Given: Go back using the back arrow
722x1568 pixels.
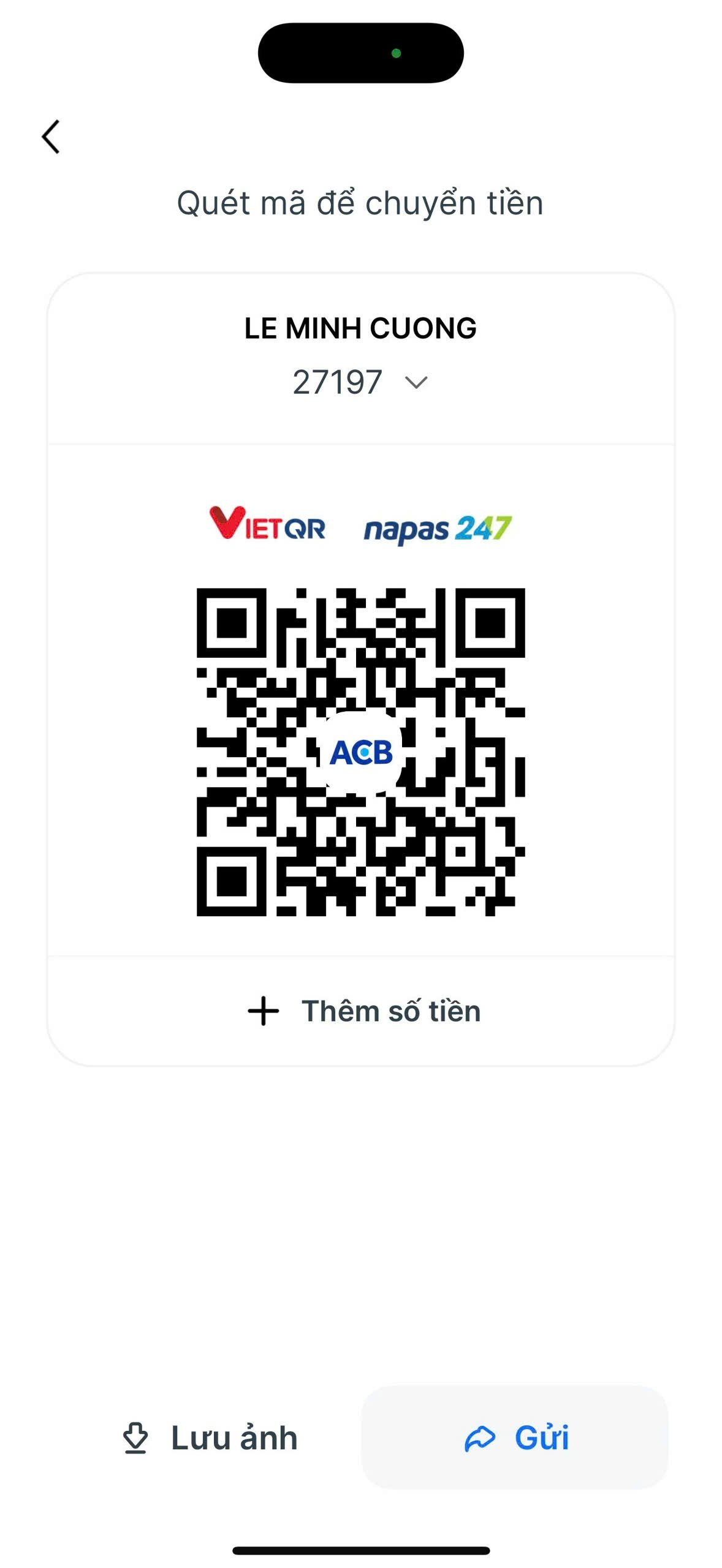Looking at the screenshot, I should tap(51, 137).
